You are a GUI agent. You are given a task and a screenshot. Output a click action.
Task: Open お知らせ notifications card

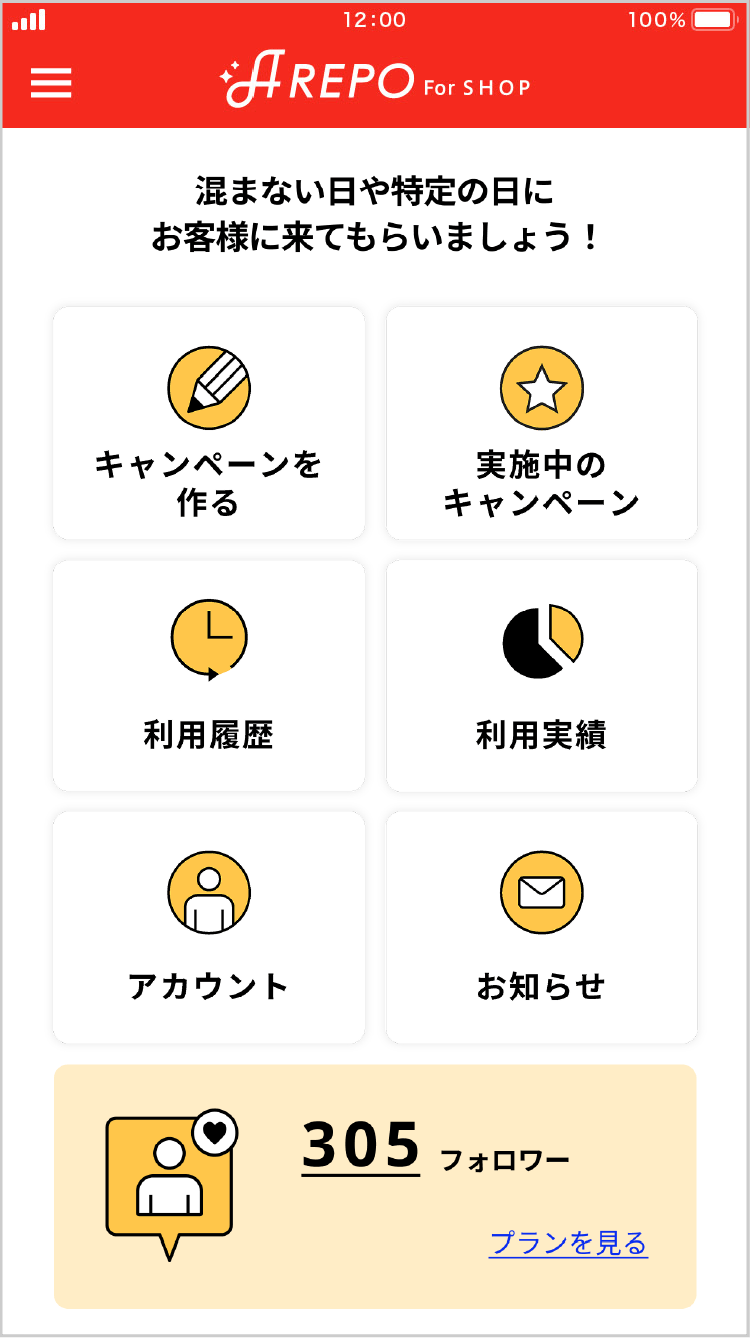pos(542,928)
